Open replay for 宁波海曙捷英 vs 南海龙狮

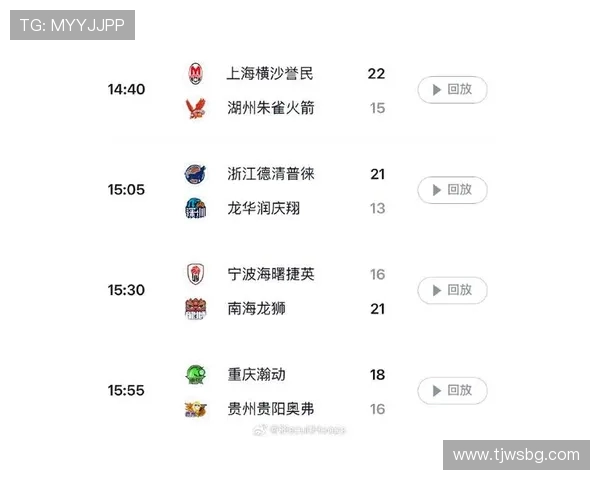click(452, 290)
